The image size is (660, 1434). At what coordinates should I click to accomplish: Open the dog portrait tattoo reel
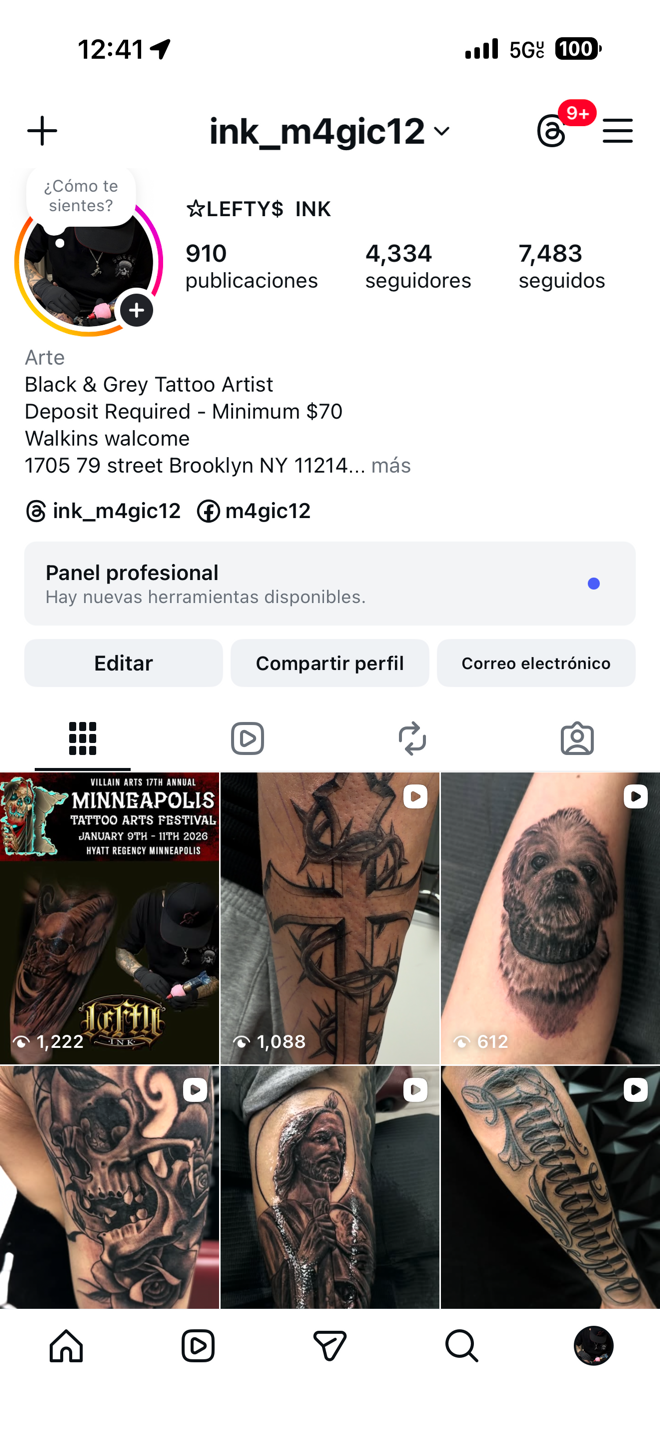tap(550, 917)
